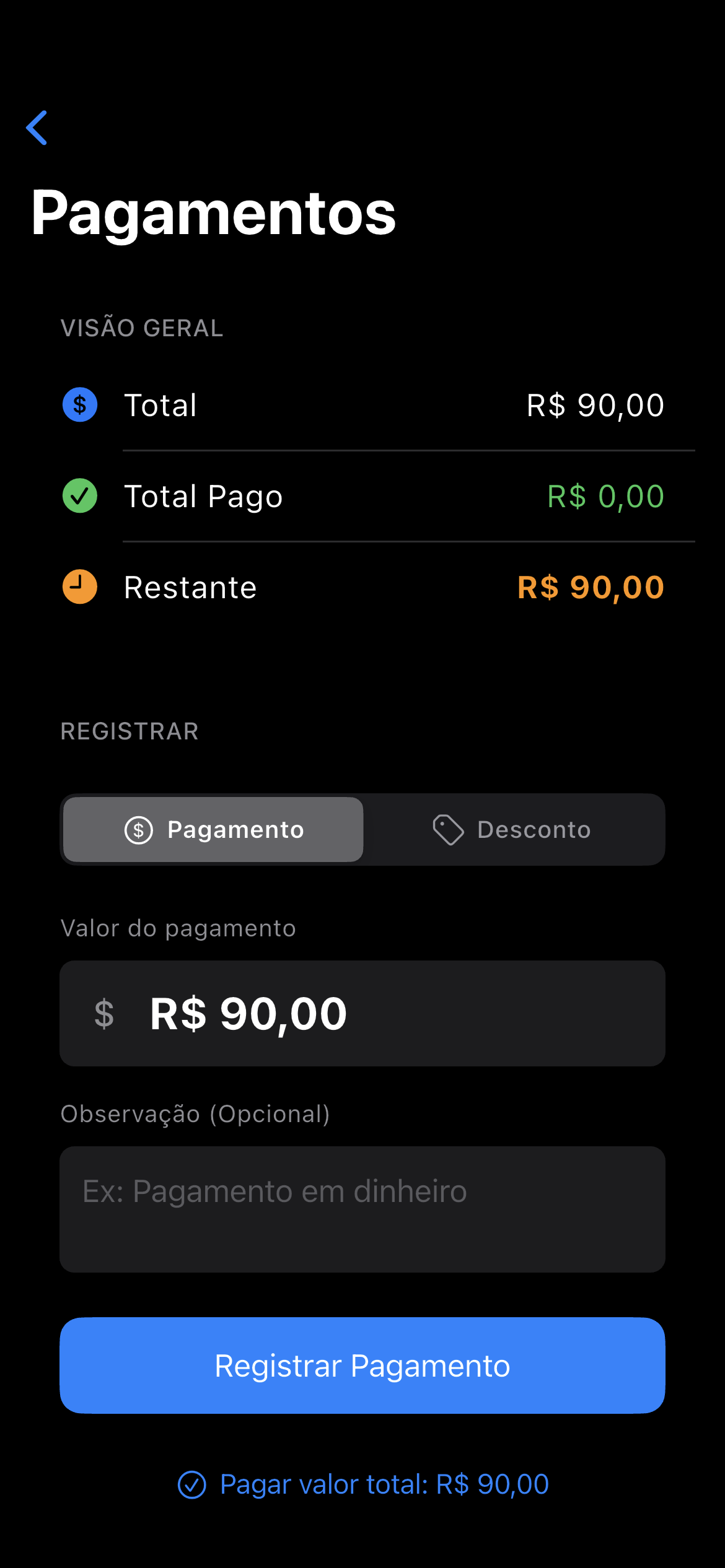Click the green checkmark icon beside Total Pago
Viewport: 725px width, 1568px height.
click(x=79, y=496)
